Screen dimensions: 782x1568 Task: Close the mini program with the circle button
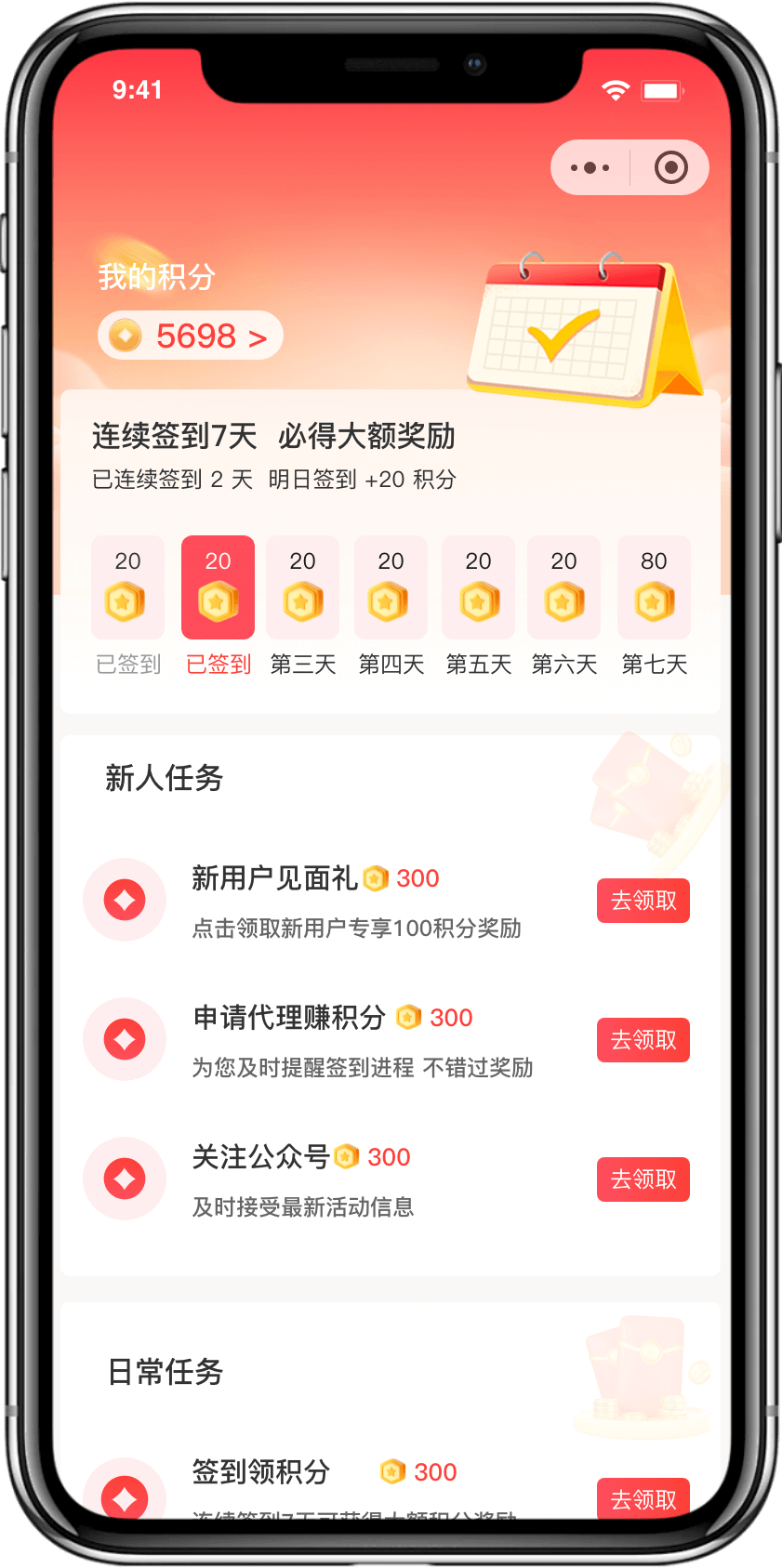(670, 168)
